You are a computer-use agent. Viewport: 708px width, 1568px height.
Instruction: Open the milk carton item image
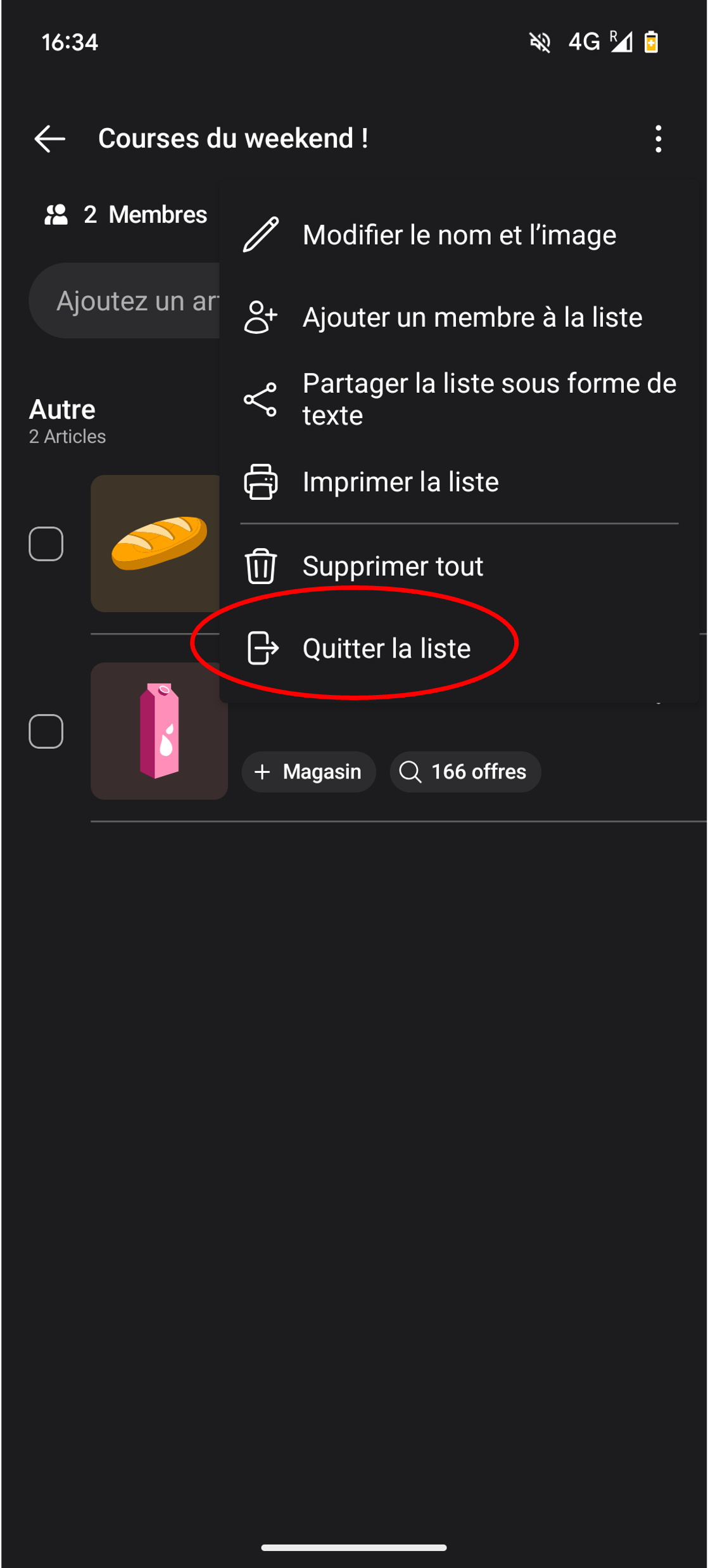tap(159, 731)
